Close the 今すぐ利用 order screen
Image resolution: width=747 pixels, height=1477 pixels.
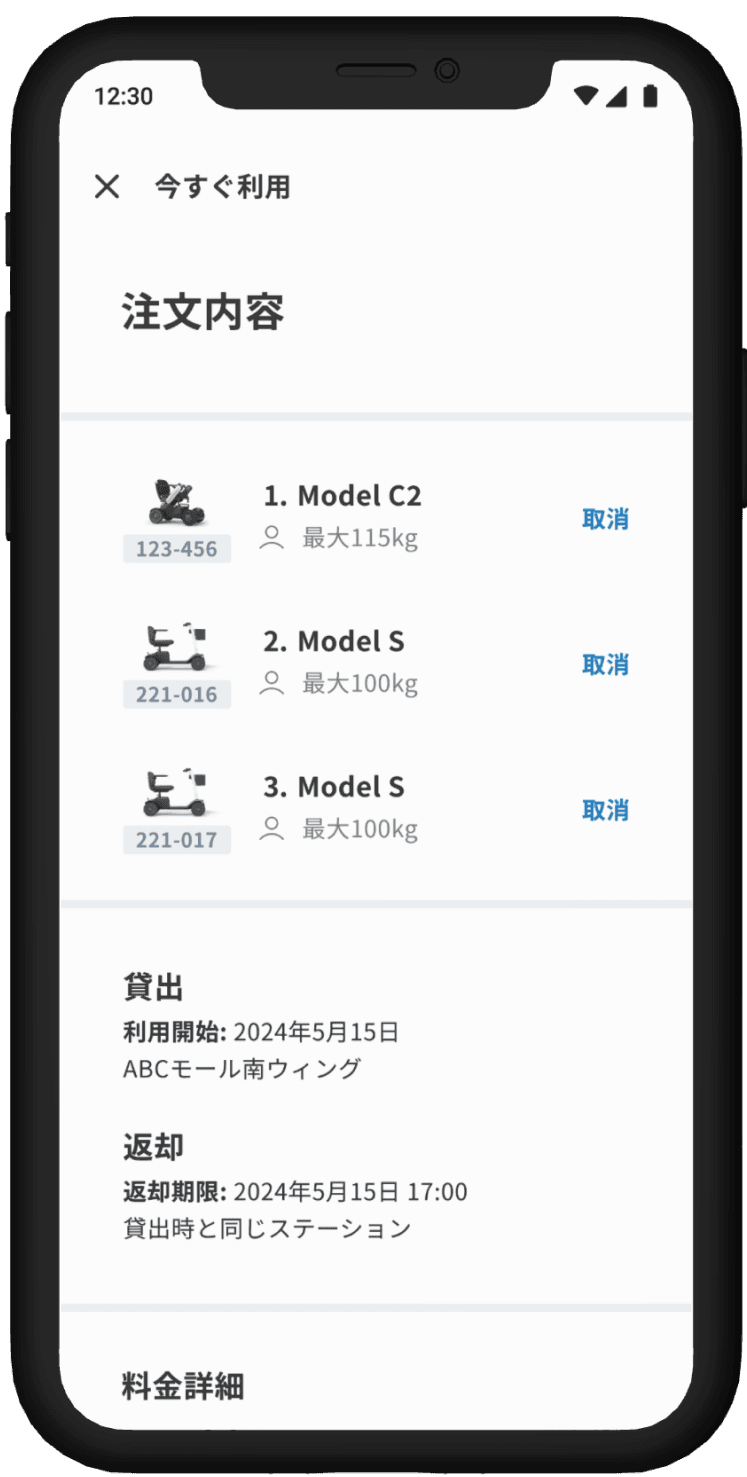(x=107, y=186)
